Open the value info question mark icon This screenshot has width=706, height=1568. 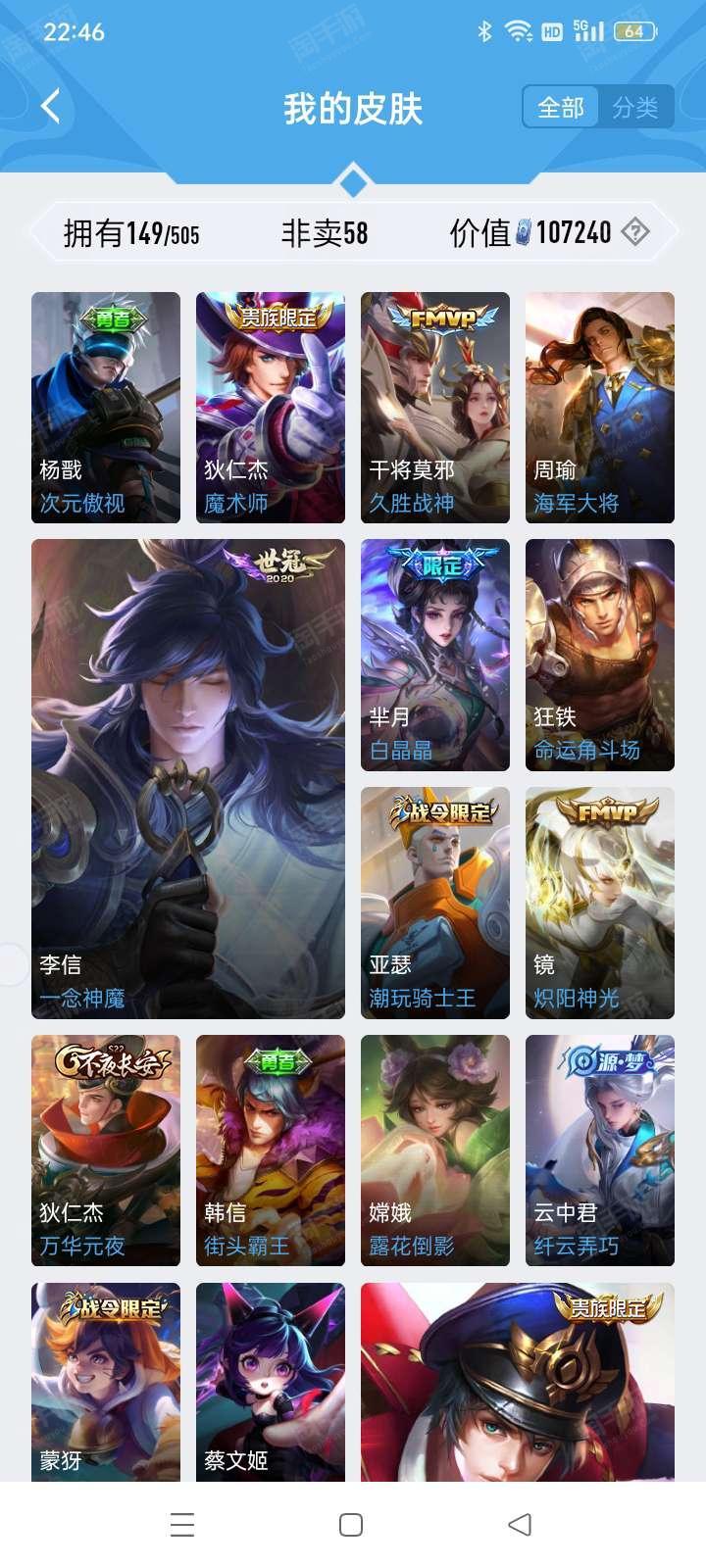[x=635, y=232]
